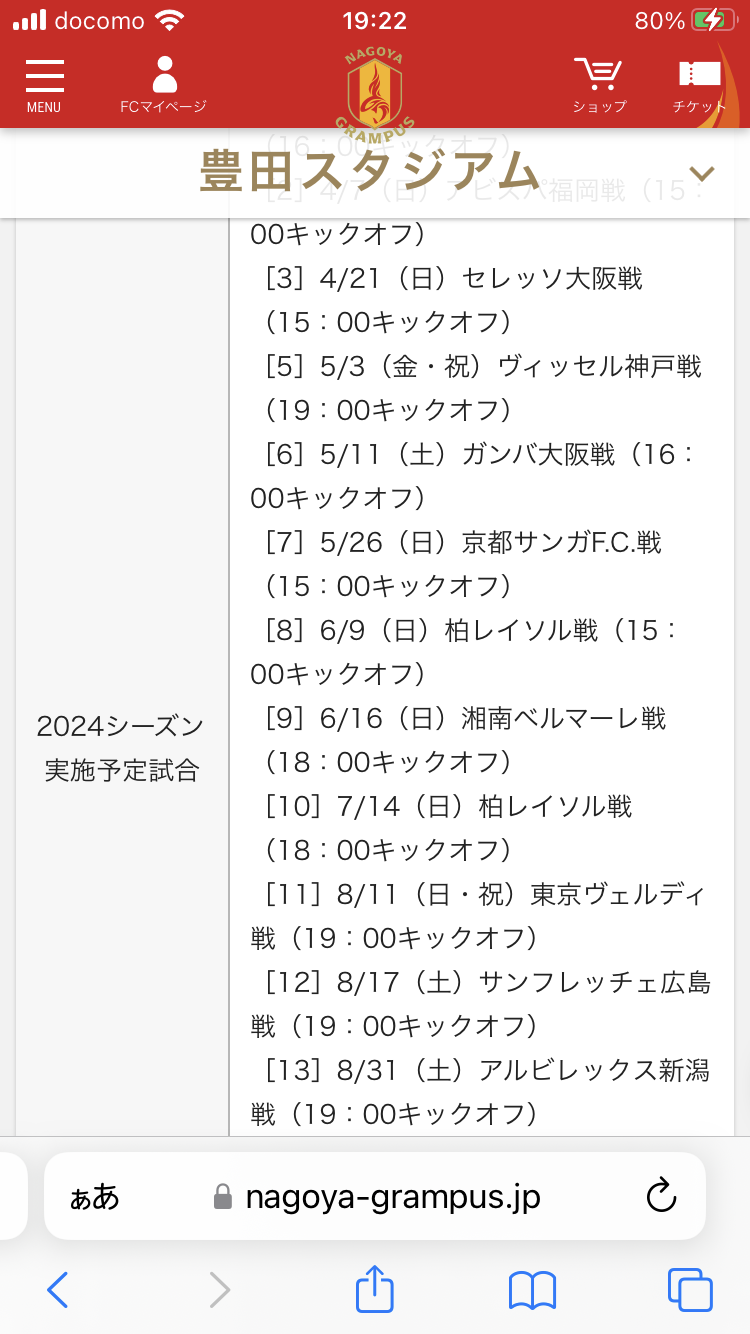
Task: Open the チケット page
Action: (x=700, y=85)
